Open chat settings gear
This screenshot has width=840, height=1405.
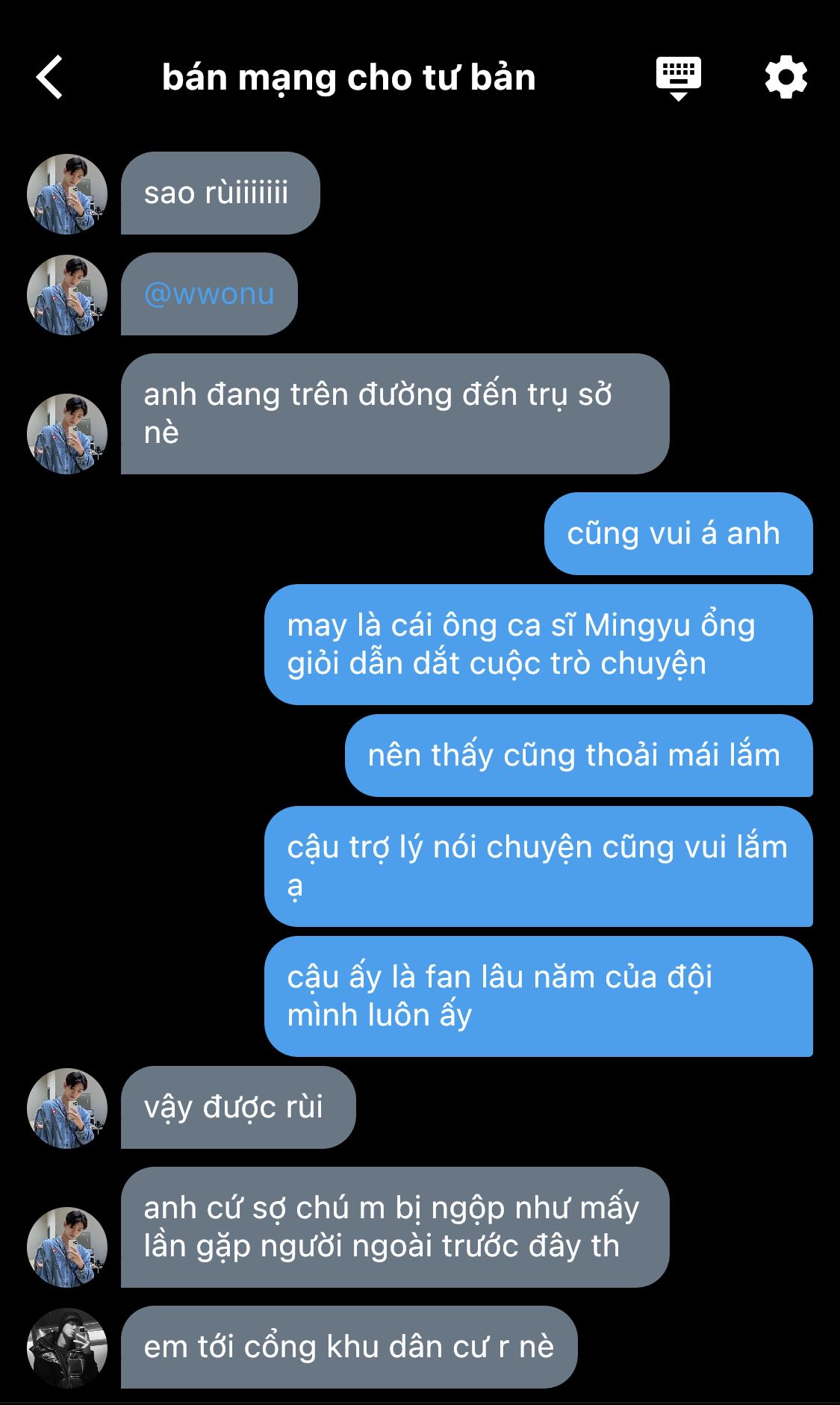pos(786,77)
